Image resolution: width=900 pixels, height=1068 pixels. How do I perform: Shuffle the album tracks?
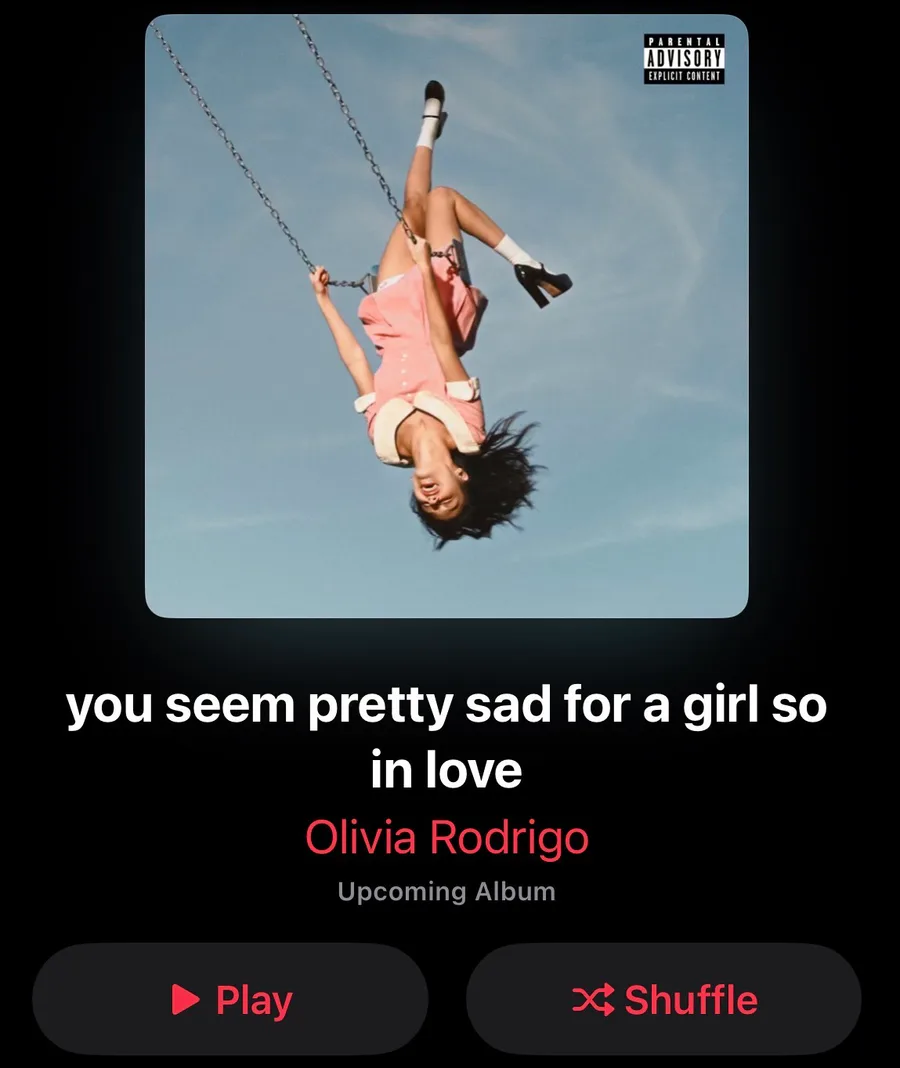(x=664, y=999)
